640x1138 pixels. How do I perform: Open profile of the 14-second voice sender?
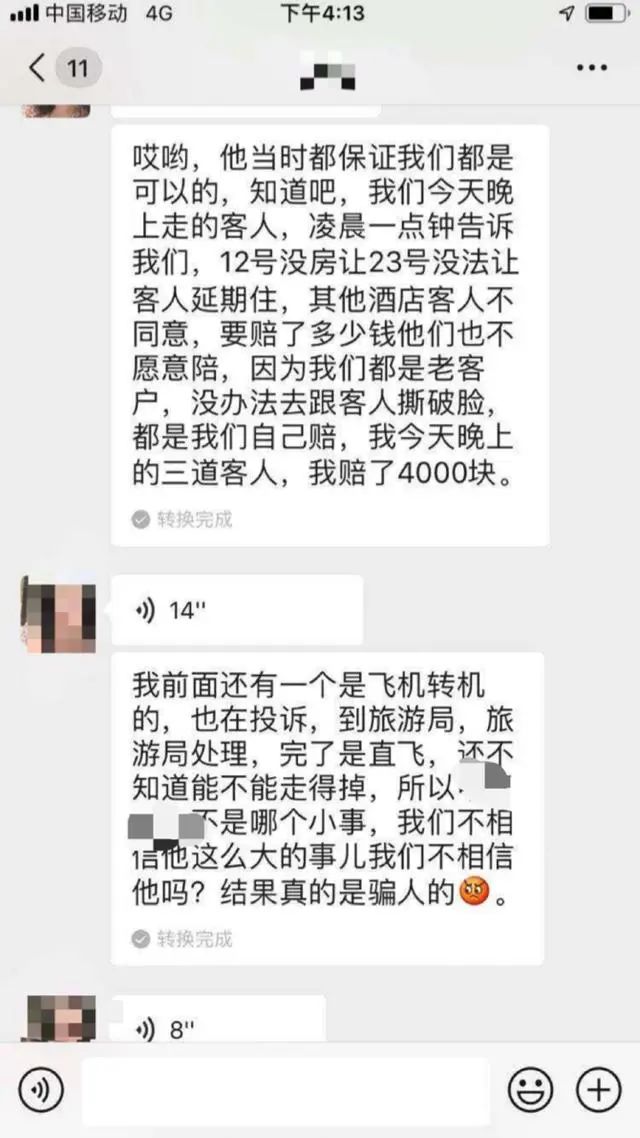coord(58,612)
